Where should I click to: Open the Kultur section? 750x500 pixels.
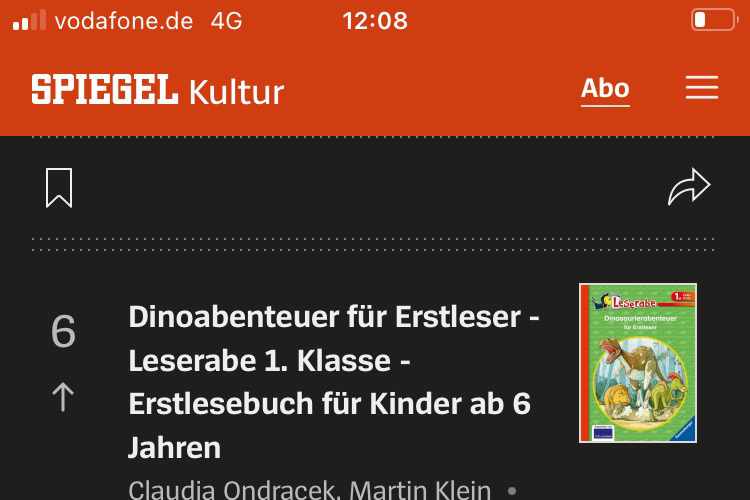(236, 92)
